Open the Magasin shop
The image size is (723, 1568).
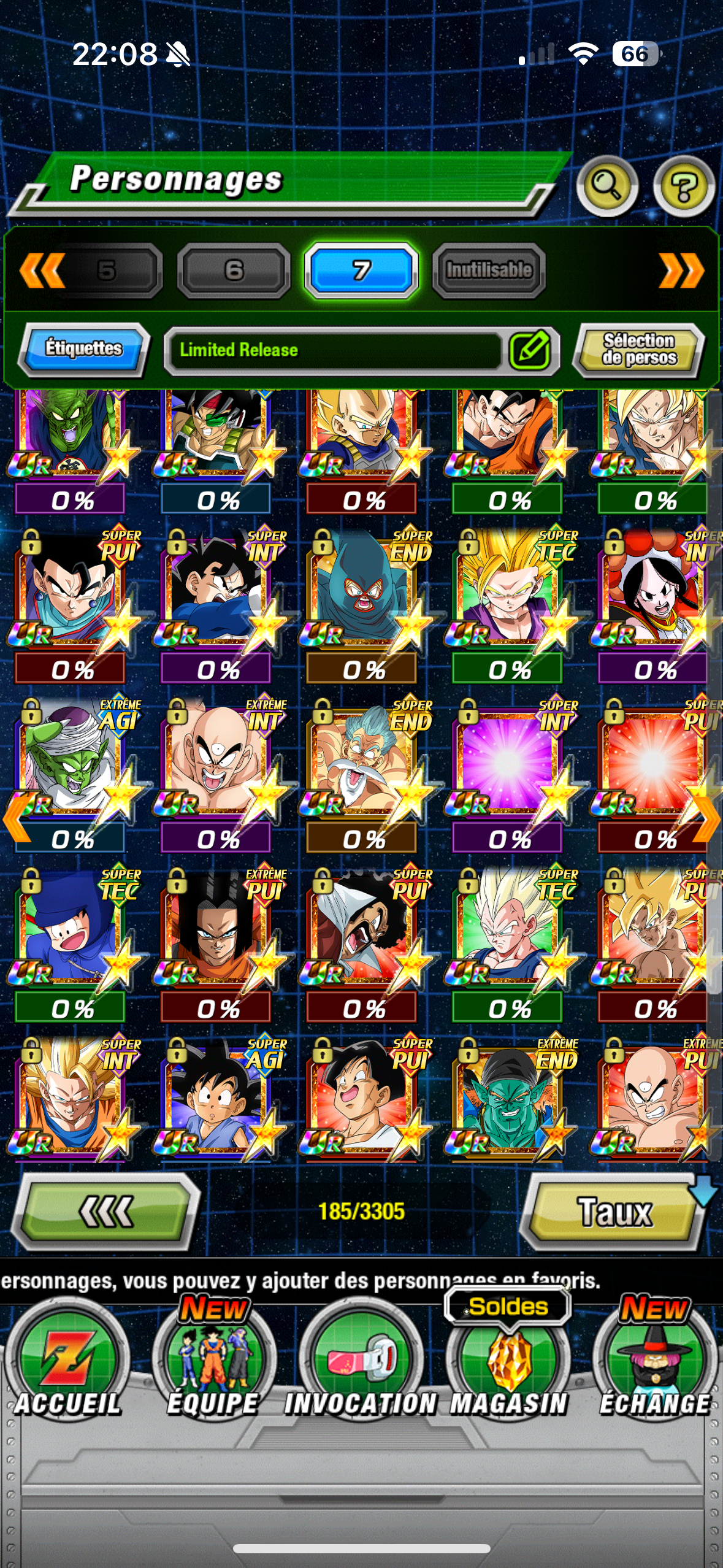pyautogui.click(x=508, y=1367)
